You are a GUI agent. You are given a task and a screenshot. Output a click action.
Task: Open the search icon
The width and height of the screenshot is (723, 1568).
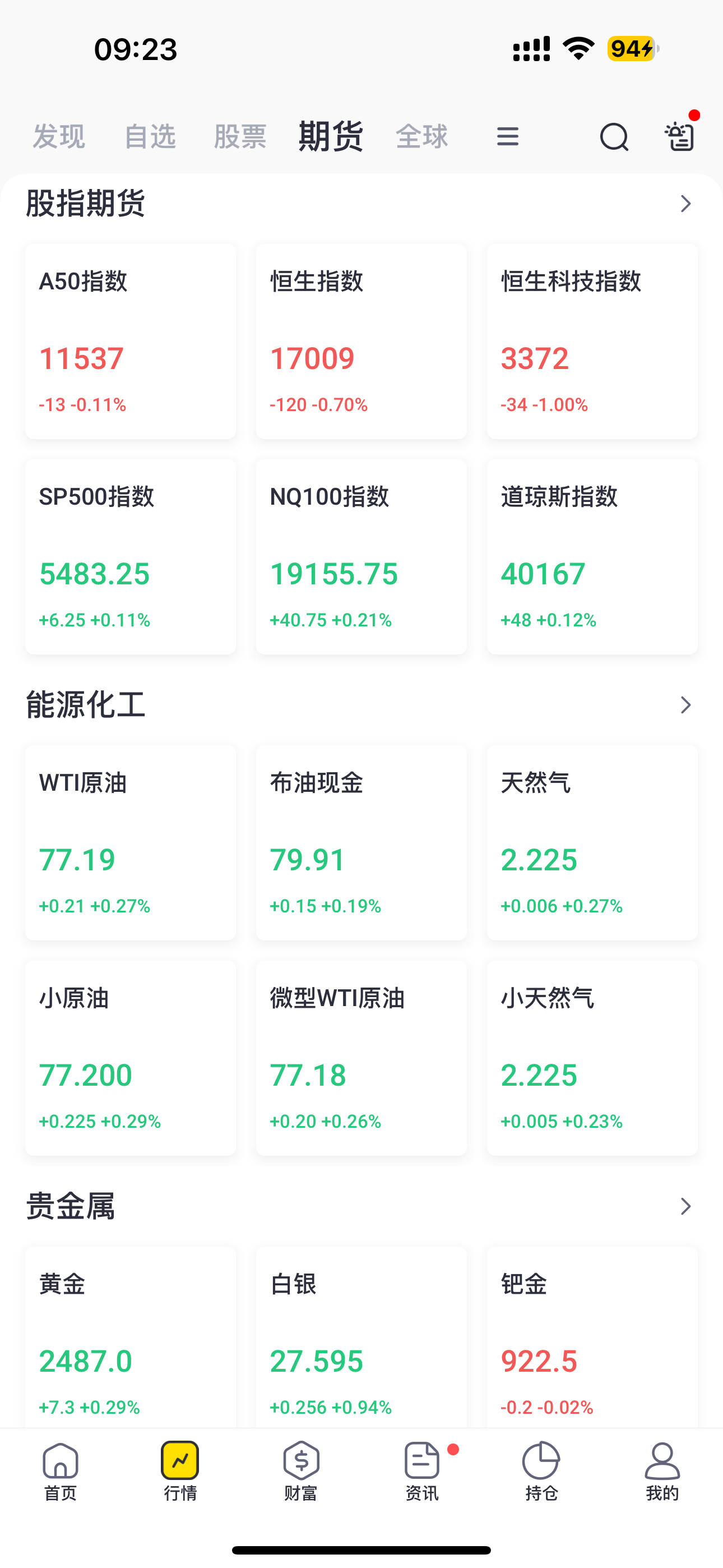click(614, 136)
